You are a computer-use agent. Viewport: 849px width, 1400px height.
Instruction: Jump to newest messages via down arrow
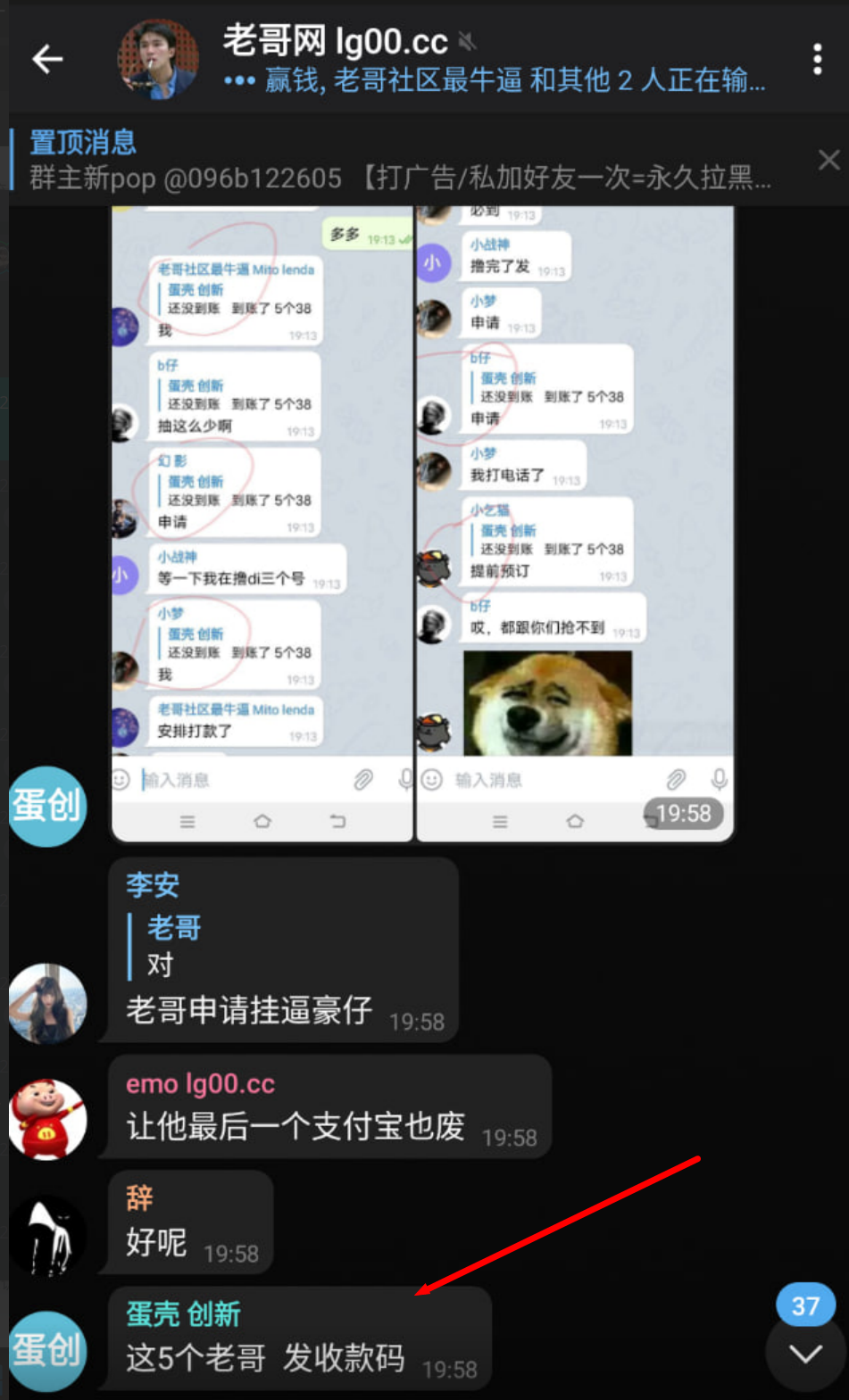[x=805, y=1354]
